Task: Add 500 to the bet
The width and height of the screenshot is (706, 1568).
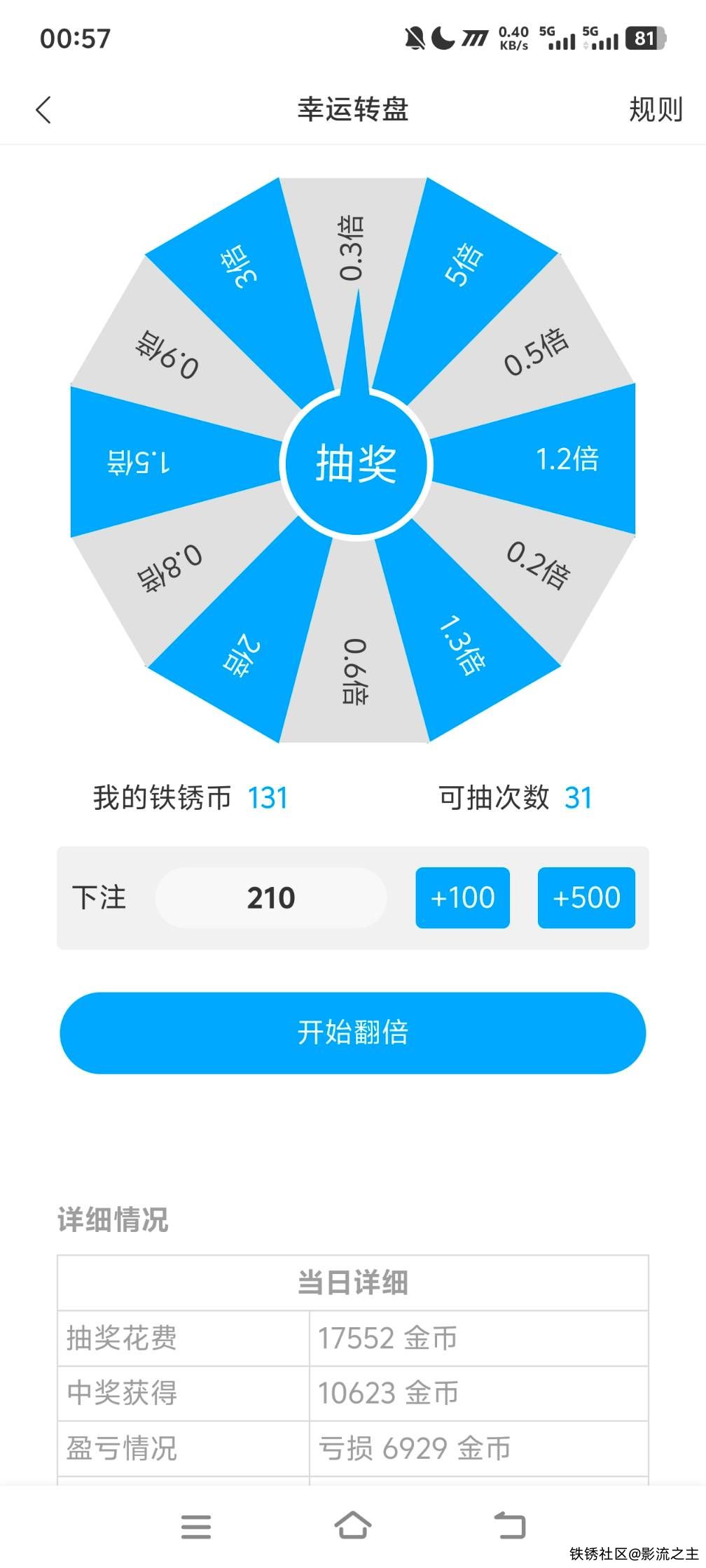Action: 586,898
